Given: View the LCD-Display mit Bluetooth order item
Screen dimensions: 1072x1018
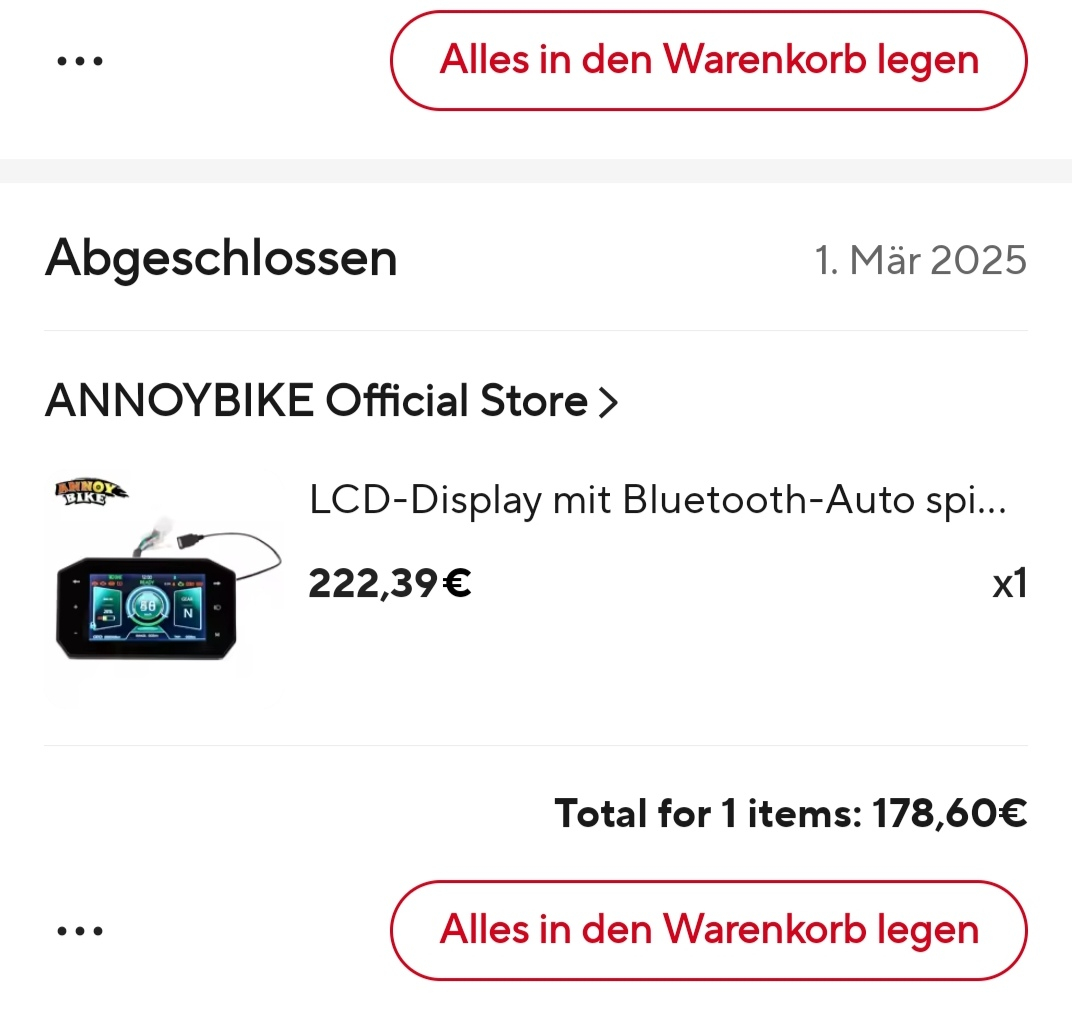Looking at the screenshot, I should (656, 500).
